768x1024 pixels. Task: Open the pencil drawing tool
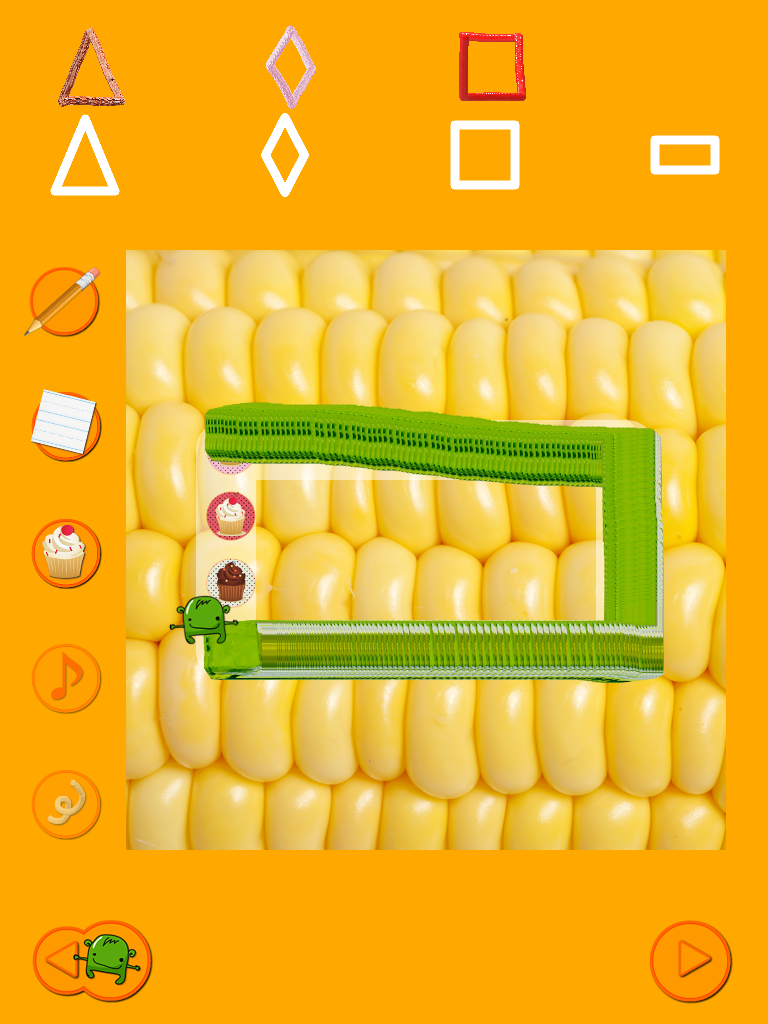[65, 301]
